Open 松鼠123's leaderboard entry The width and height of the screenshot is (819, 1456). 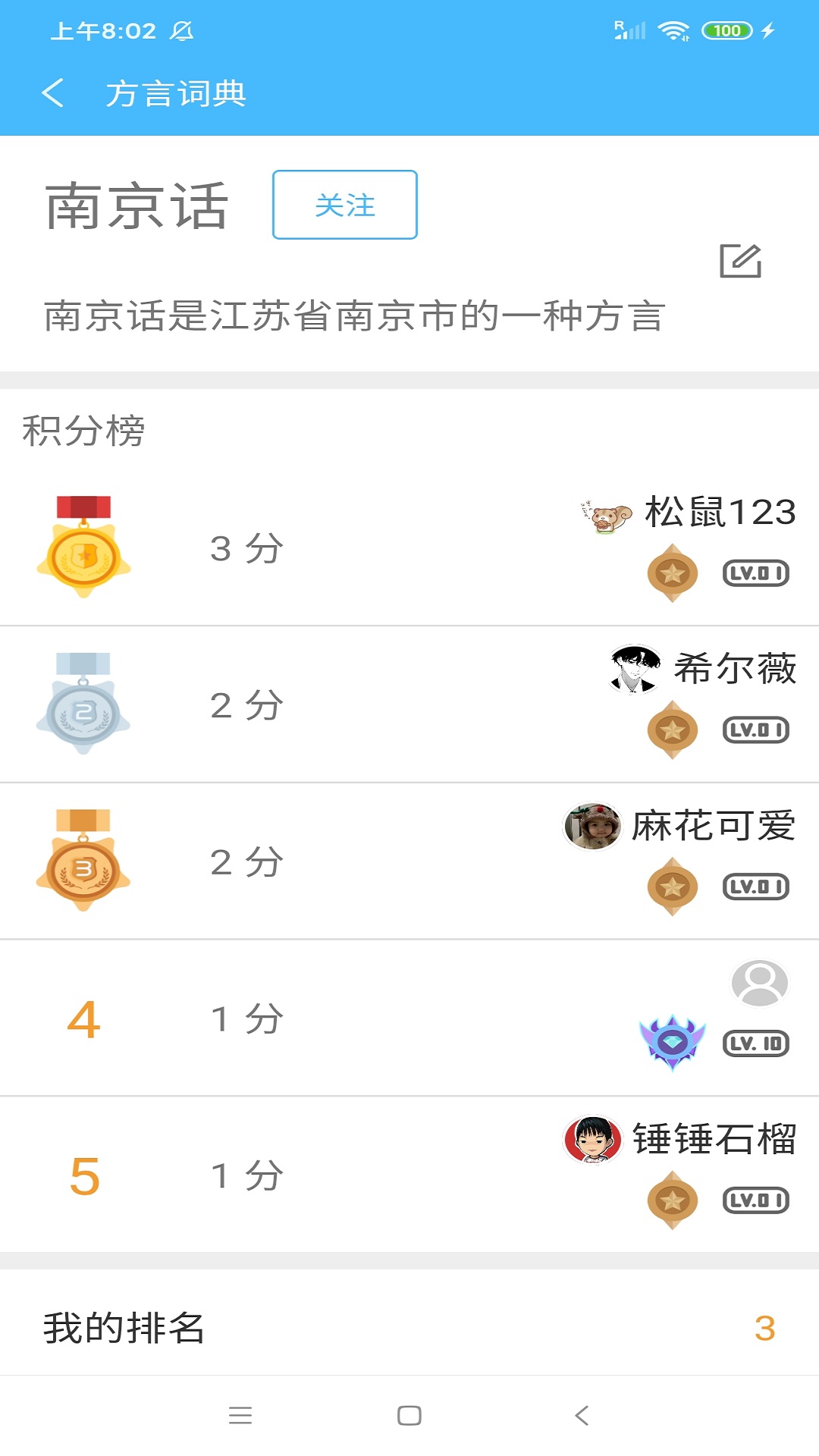coord(409,548)
